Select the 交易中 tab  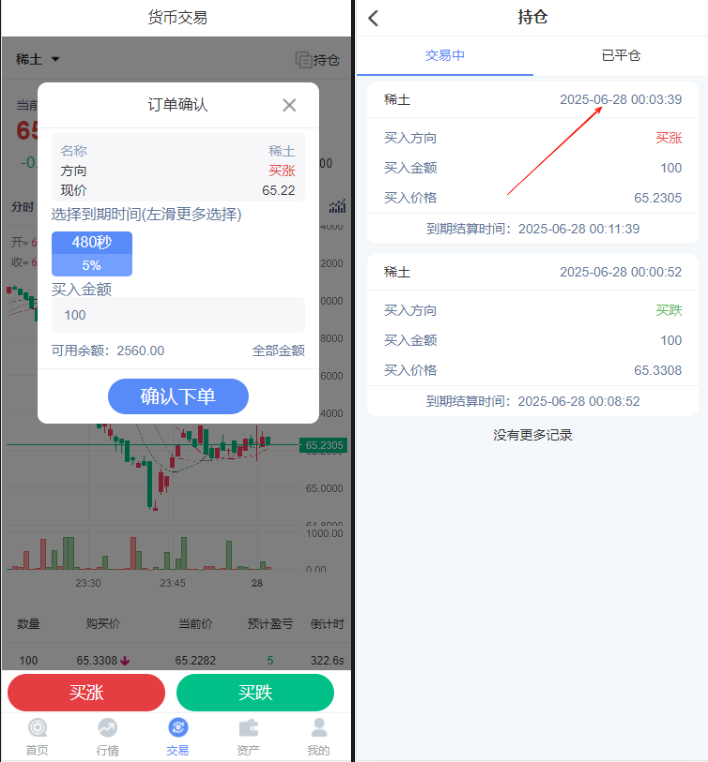tap(445, 56)
